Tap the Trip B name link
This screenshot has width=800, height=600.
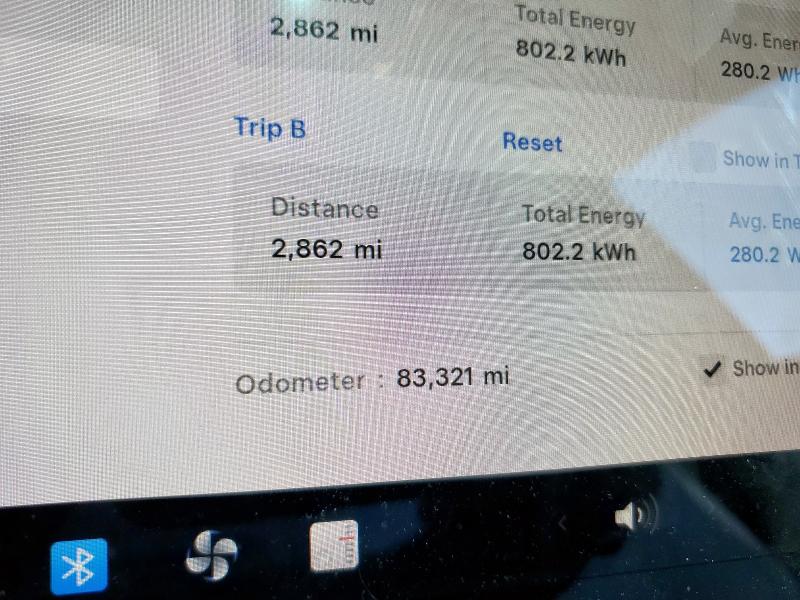coord(269,128)
